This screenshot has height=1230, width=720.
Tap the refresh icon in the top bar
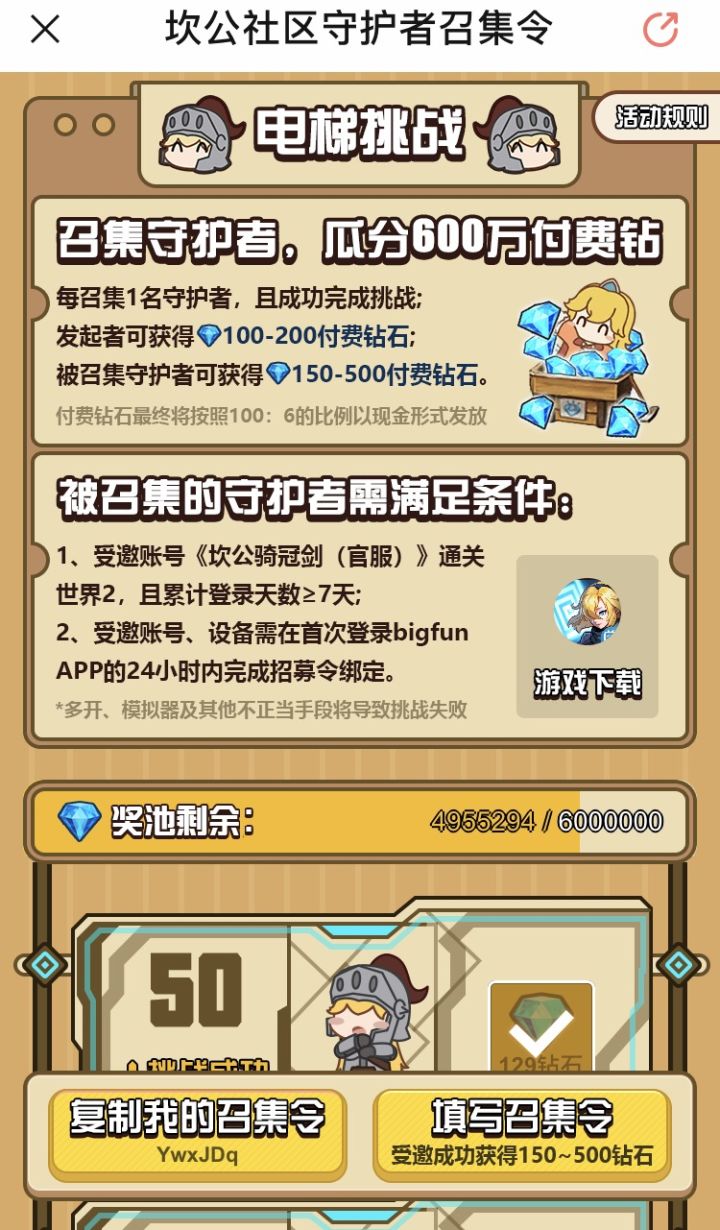[660, 31]
